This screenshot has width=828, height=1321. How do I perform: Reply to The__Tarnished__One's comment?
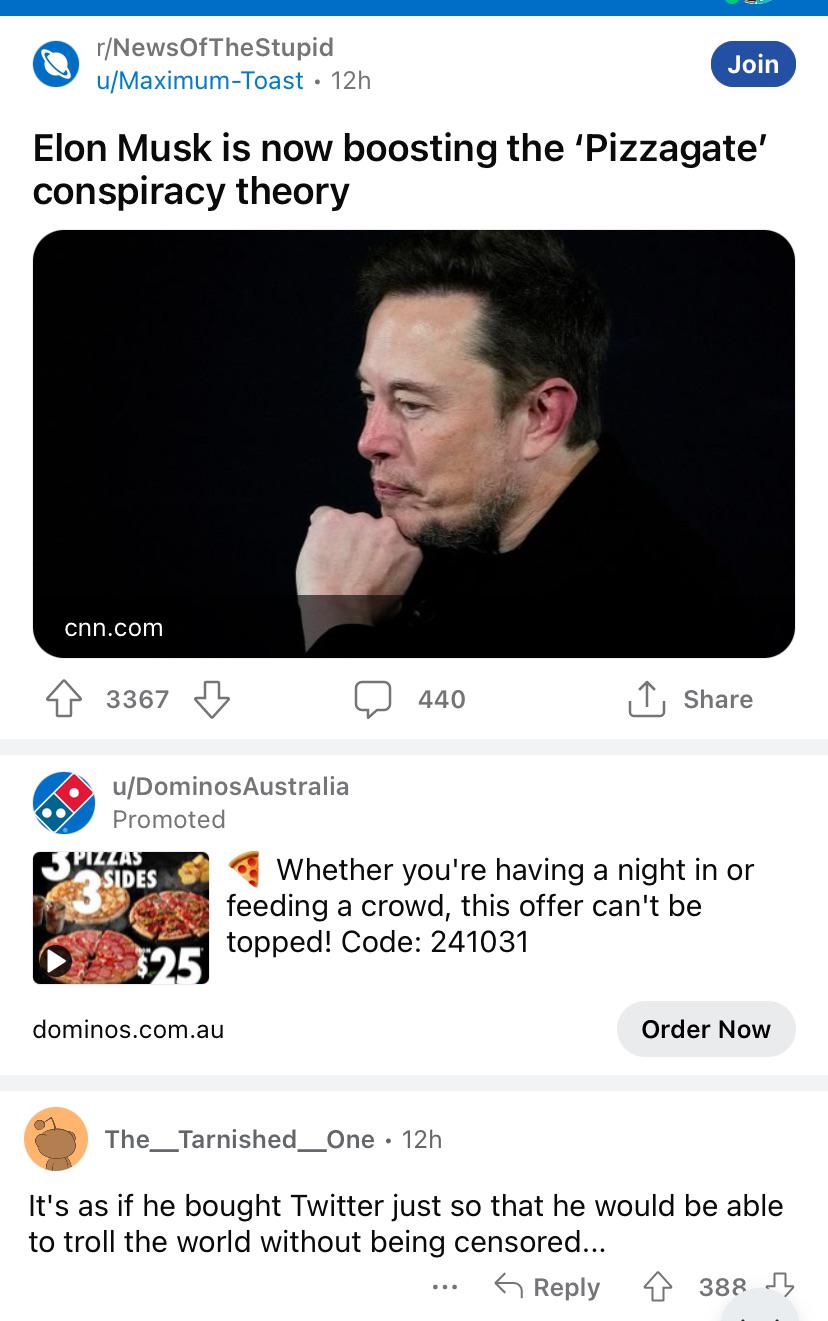pos(547,1287)
